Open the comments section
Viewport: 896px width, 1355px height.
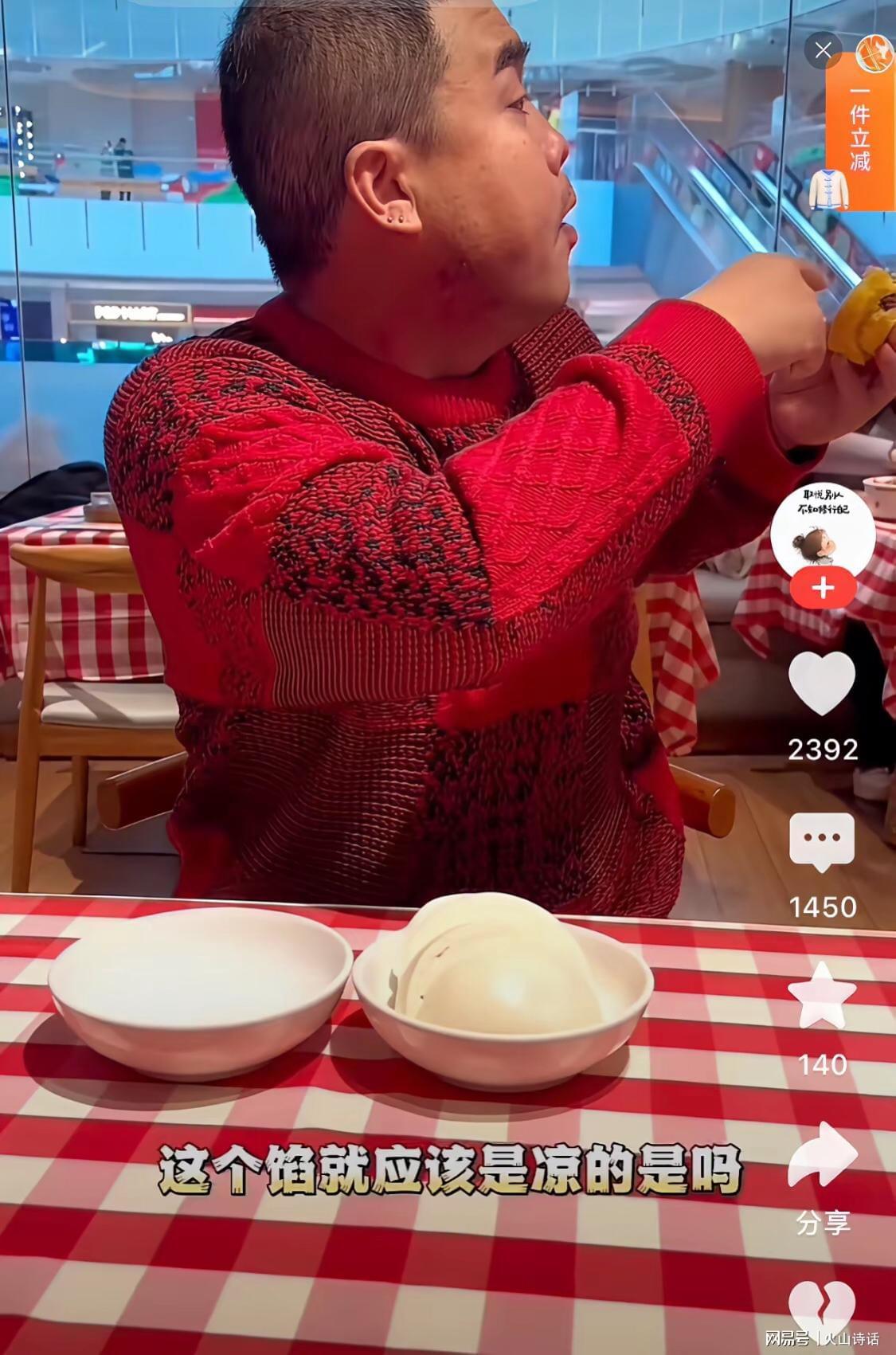822,843
